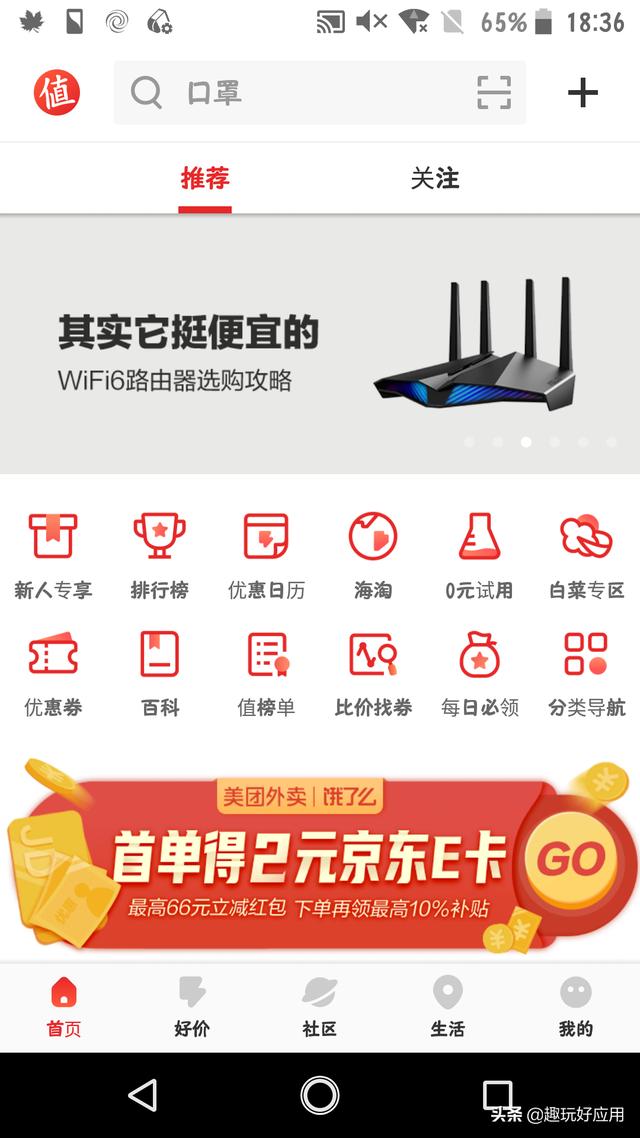
Task: Tap the system back button
Action: pyautogui.click(x=143, y=1094)
